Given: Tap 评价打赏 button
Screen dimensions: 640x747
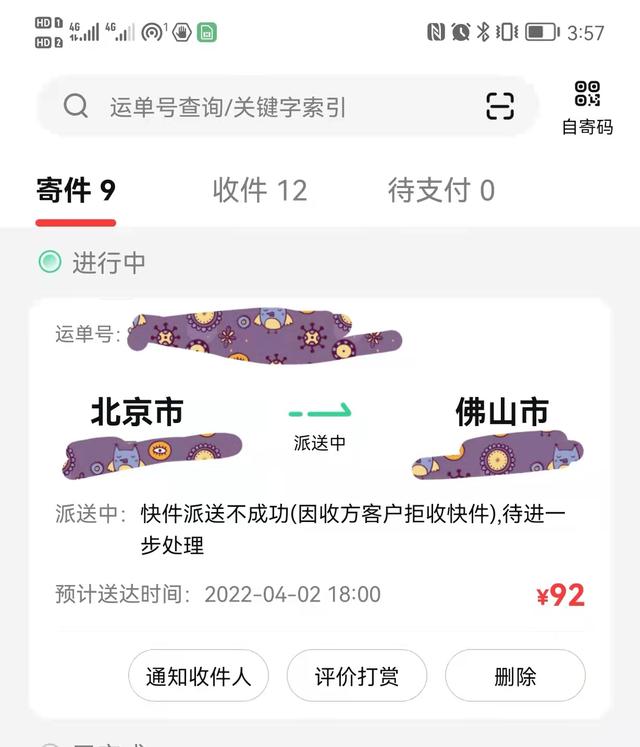Looking at the screenshot, I should tap(357, 676).
